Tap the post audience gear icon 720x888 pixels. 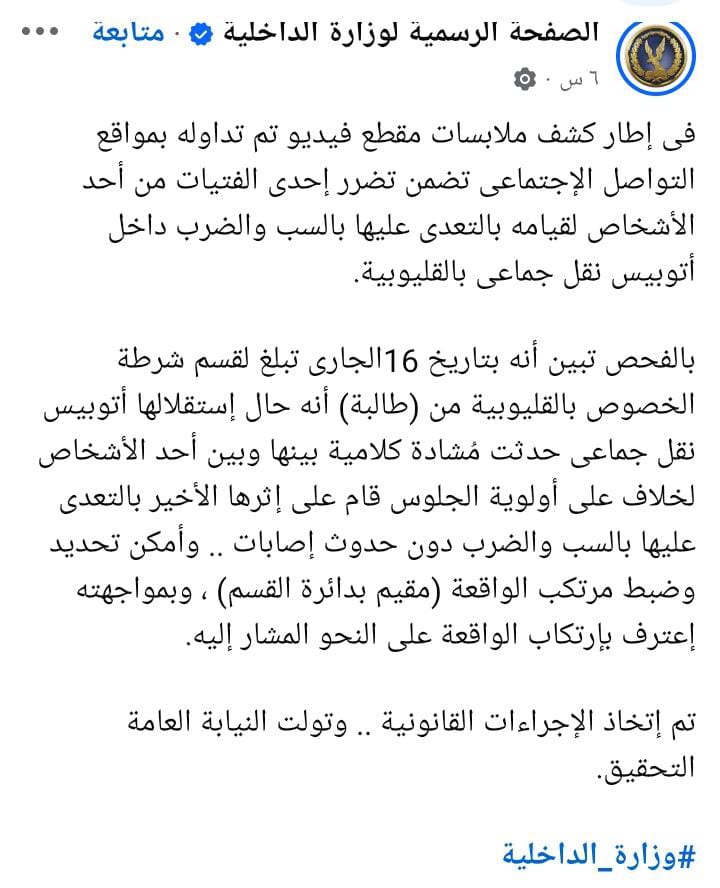point(523,78)
